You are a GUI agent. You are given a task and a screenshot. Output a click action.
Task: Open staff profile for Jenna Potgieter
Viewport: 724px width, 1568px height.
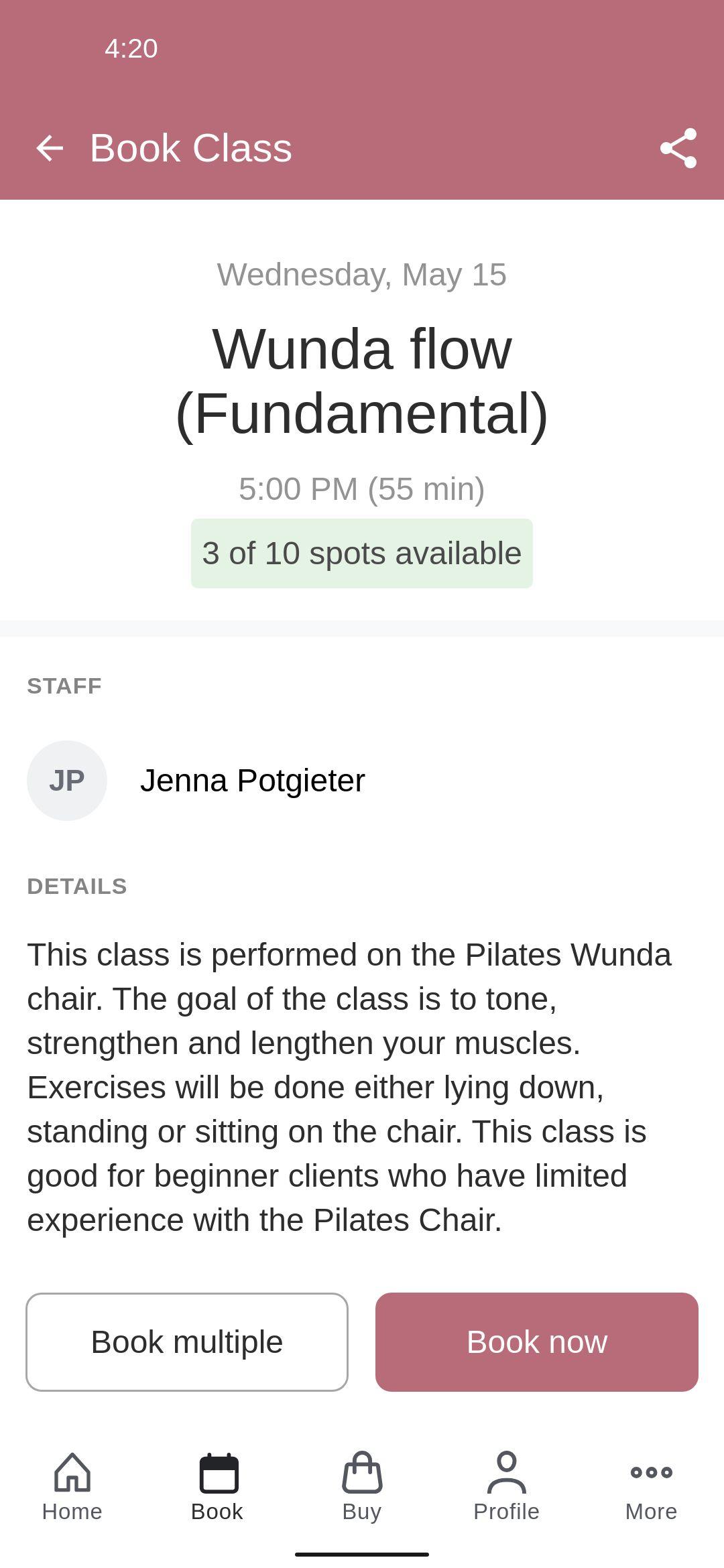(x=252, y=781)
